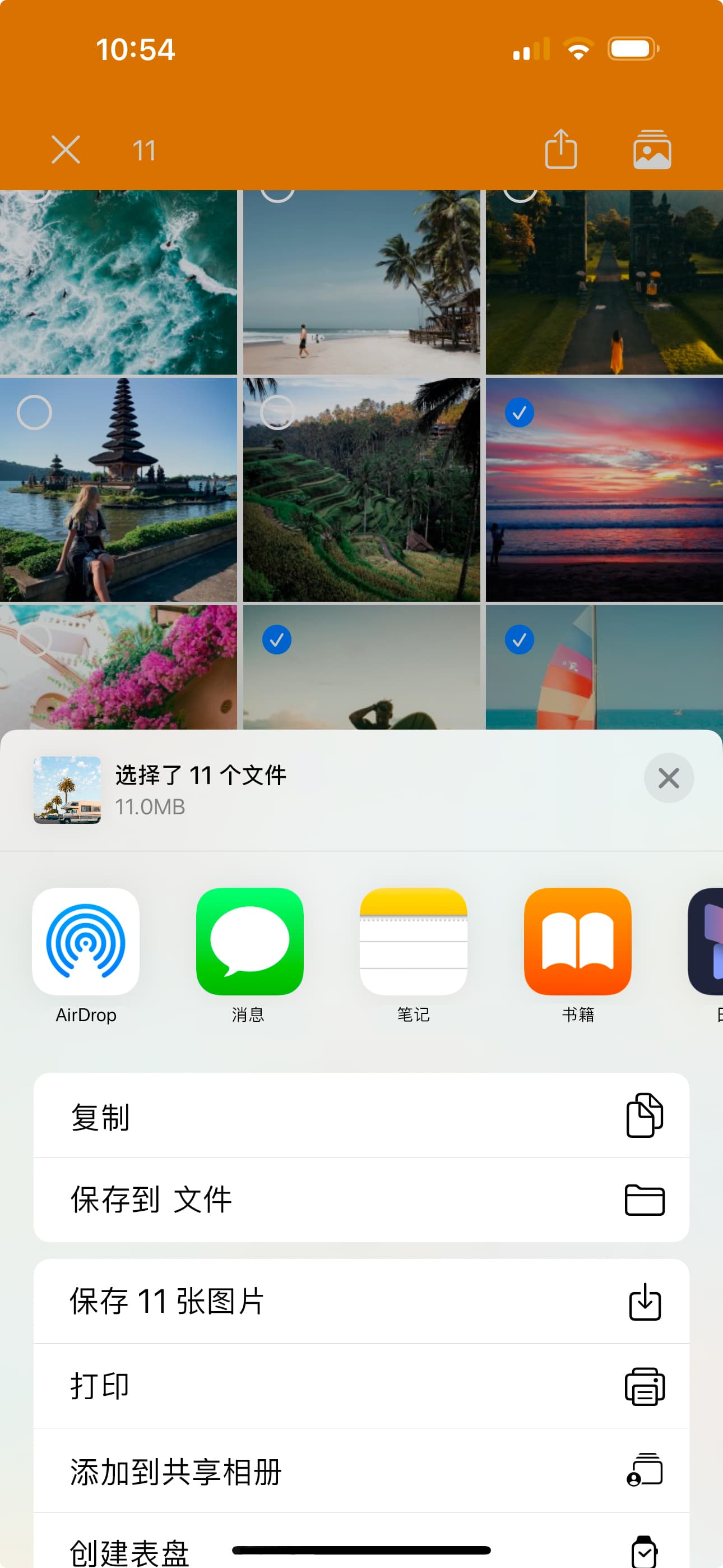The width and height of the screenshot is (723, 1568).
Task: Deselect the sailboat photo checkmark
Action: pyautogui.click(x=519, y=639)
